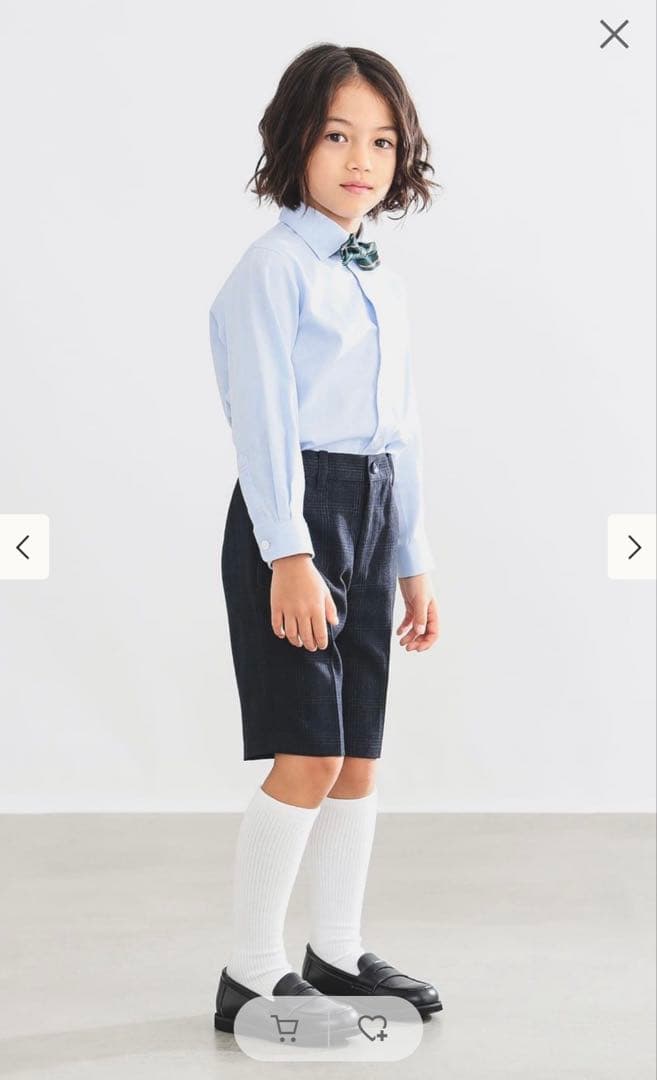Go to the previous product image
The height and width of the screenshot is (1080, 657).
pos(23,547)
